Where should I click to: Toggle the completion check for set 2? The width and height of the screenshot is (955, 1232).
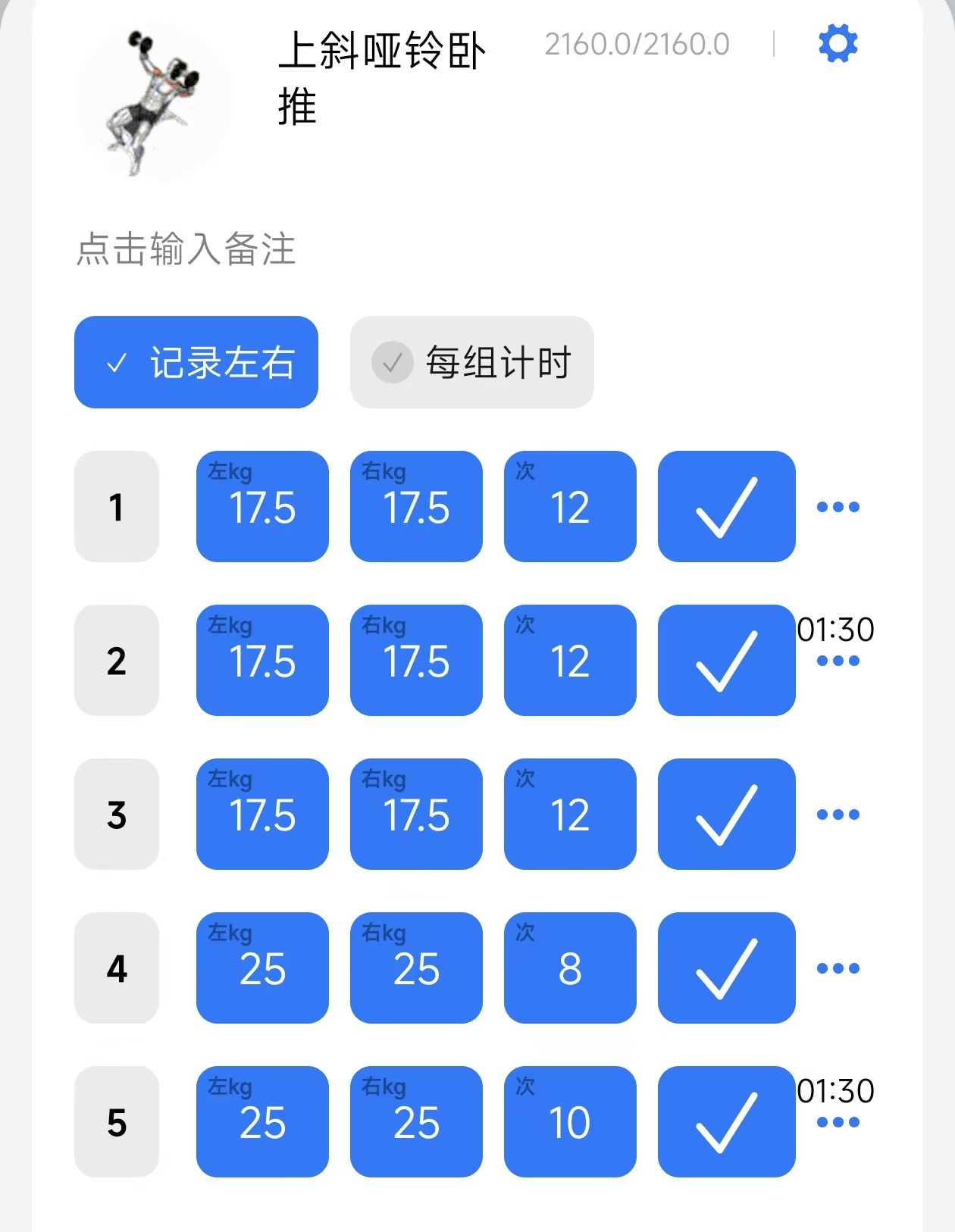(726, 660)
